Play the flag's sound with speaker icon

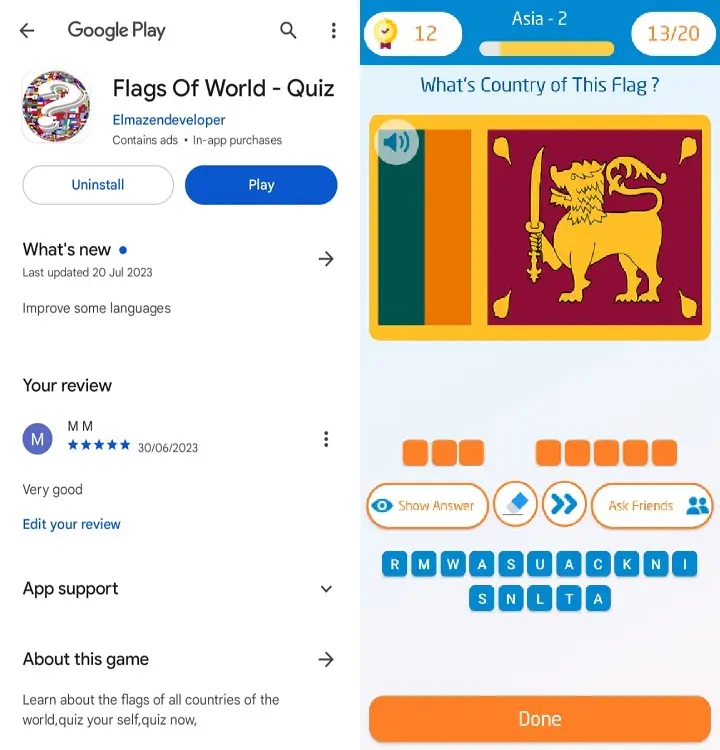[x=396, y=143]
